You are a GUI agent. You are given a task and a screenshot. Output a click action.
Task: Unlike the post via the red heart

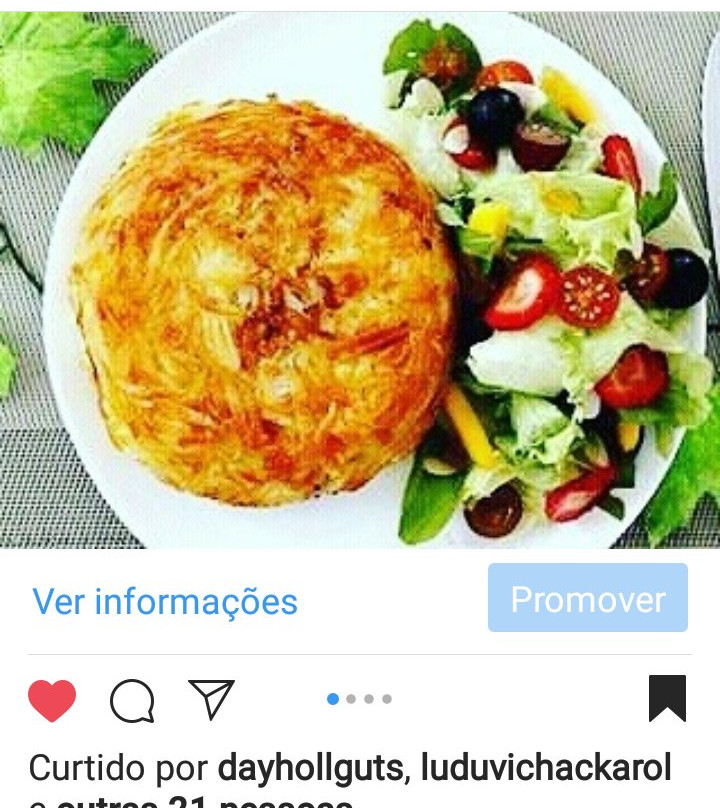coord(52,700)
